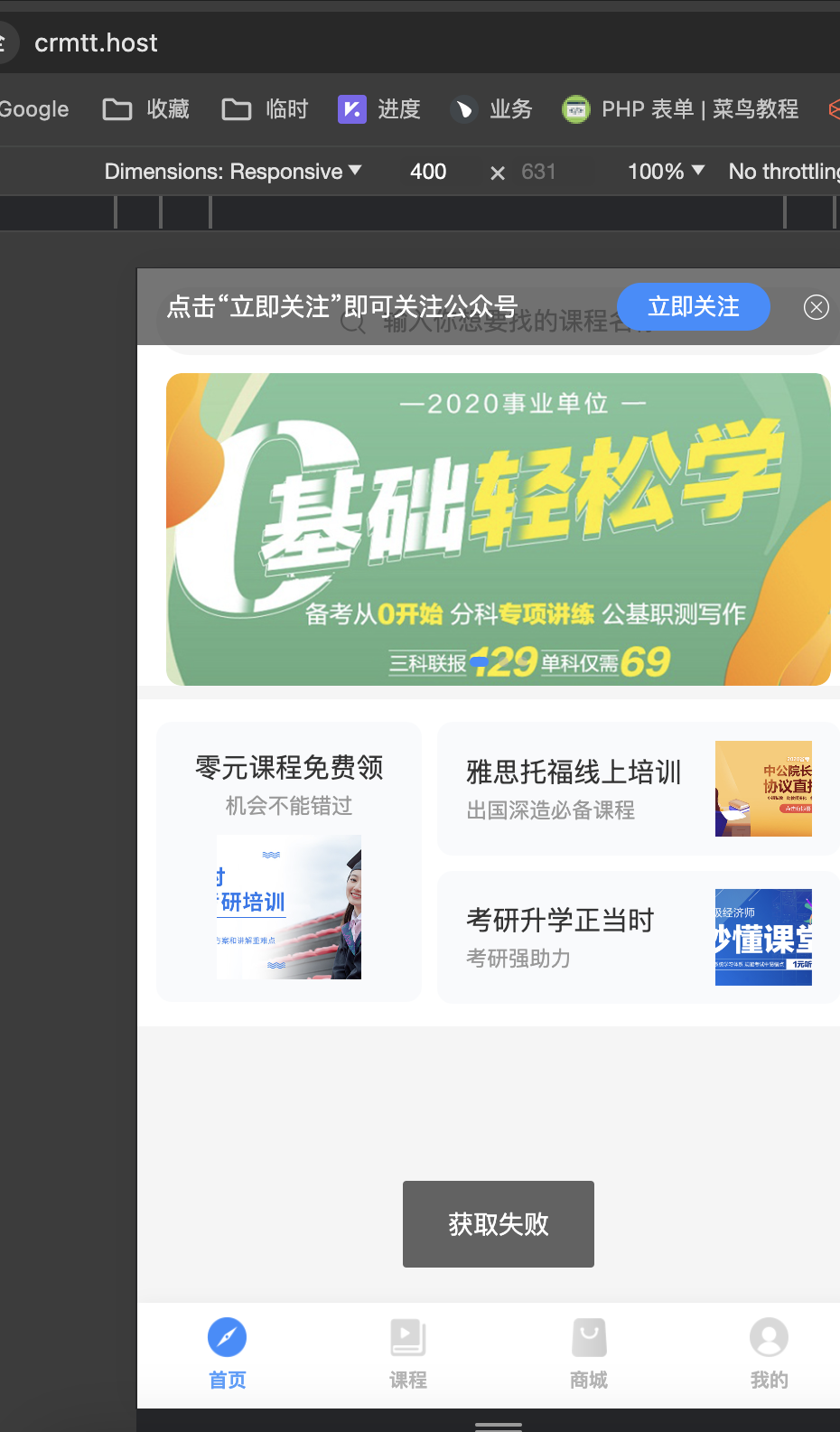Open the 雅思托福线上培训 card
The image size is (840, 1432).
pyautogui.click(x=638, y=789)
